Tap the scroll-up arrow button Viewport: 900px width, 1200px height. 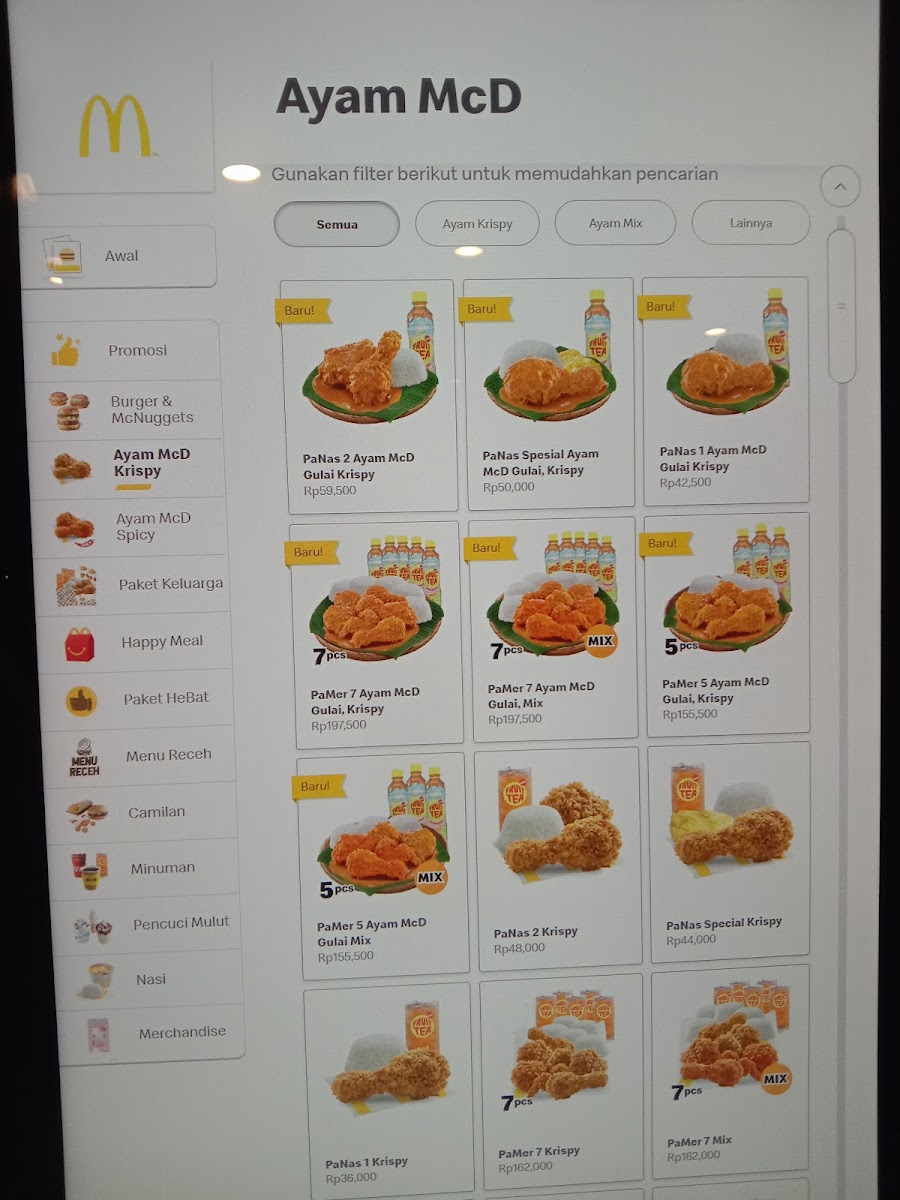840,186
